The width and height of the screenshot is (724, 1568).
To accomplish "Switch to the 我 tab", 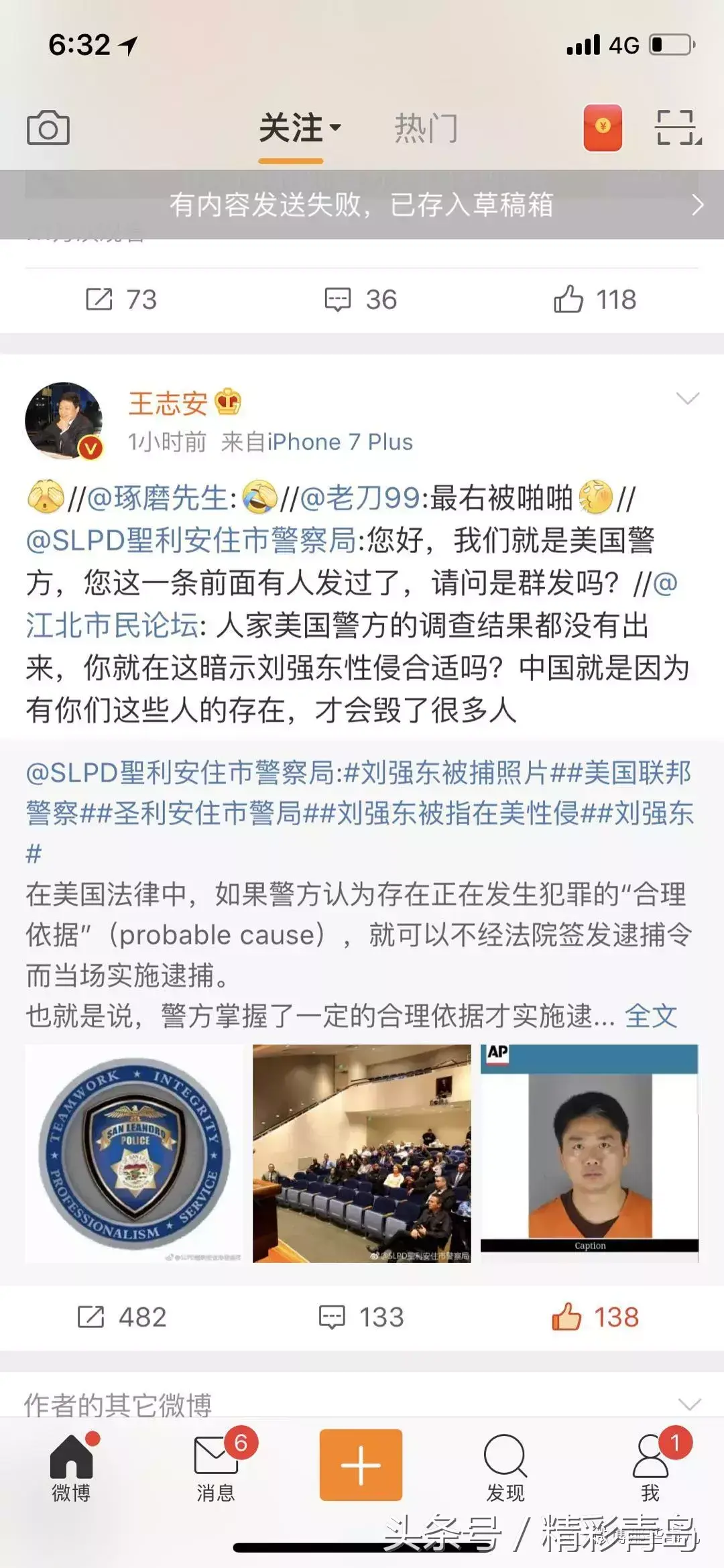I will pos(650,1468).
